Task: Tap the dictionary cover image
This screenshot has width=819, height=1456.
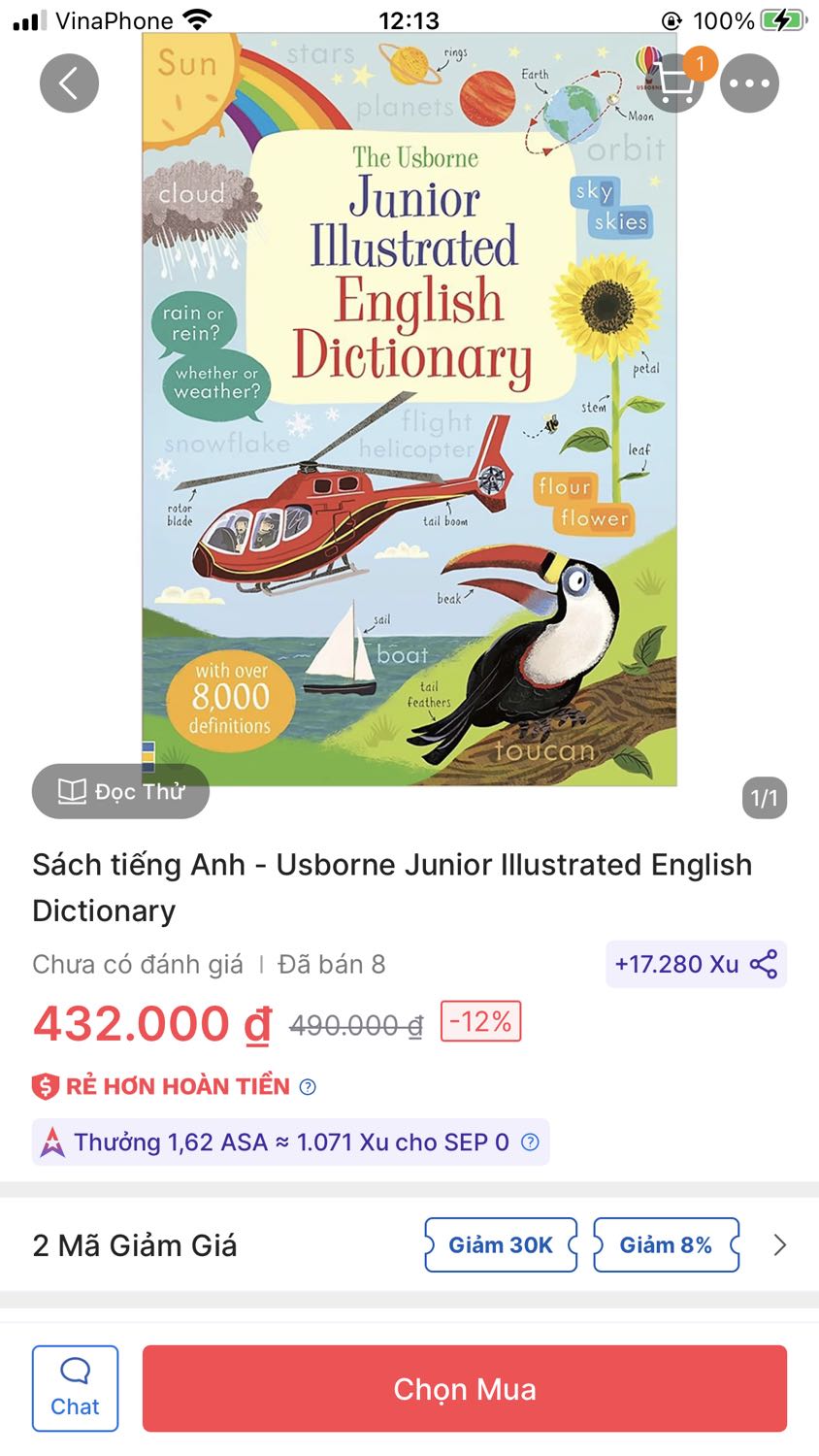Action: coord(409,408)
